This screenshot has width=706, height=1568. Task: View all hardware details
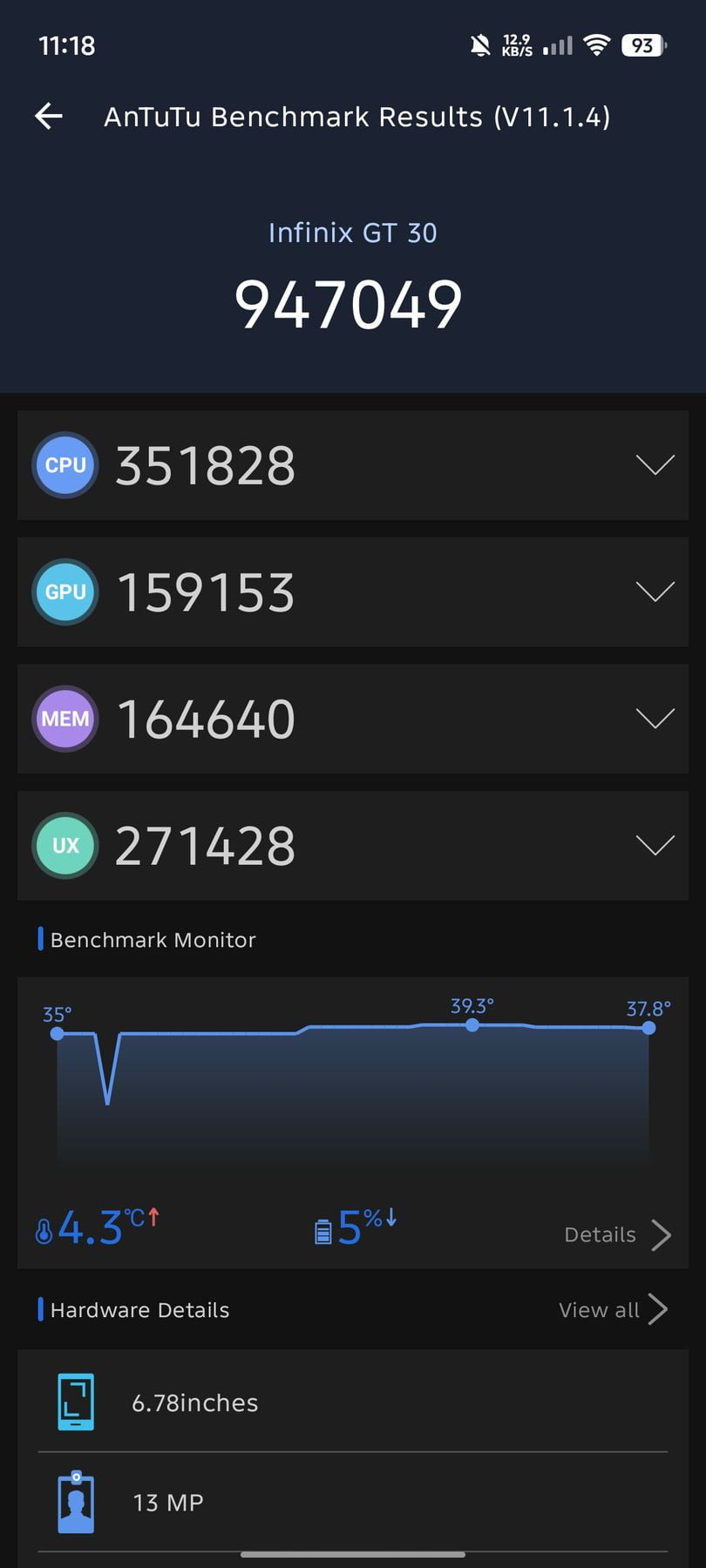pos(614,1309)
